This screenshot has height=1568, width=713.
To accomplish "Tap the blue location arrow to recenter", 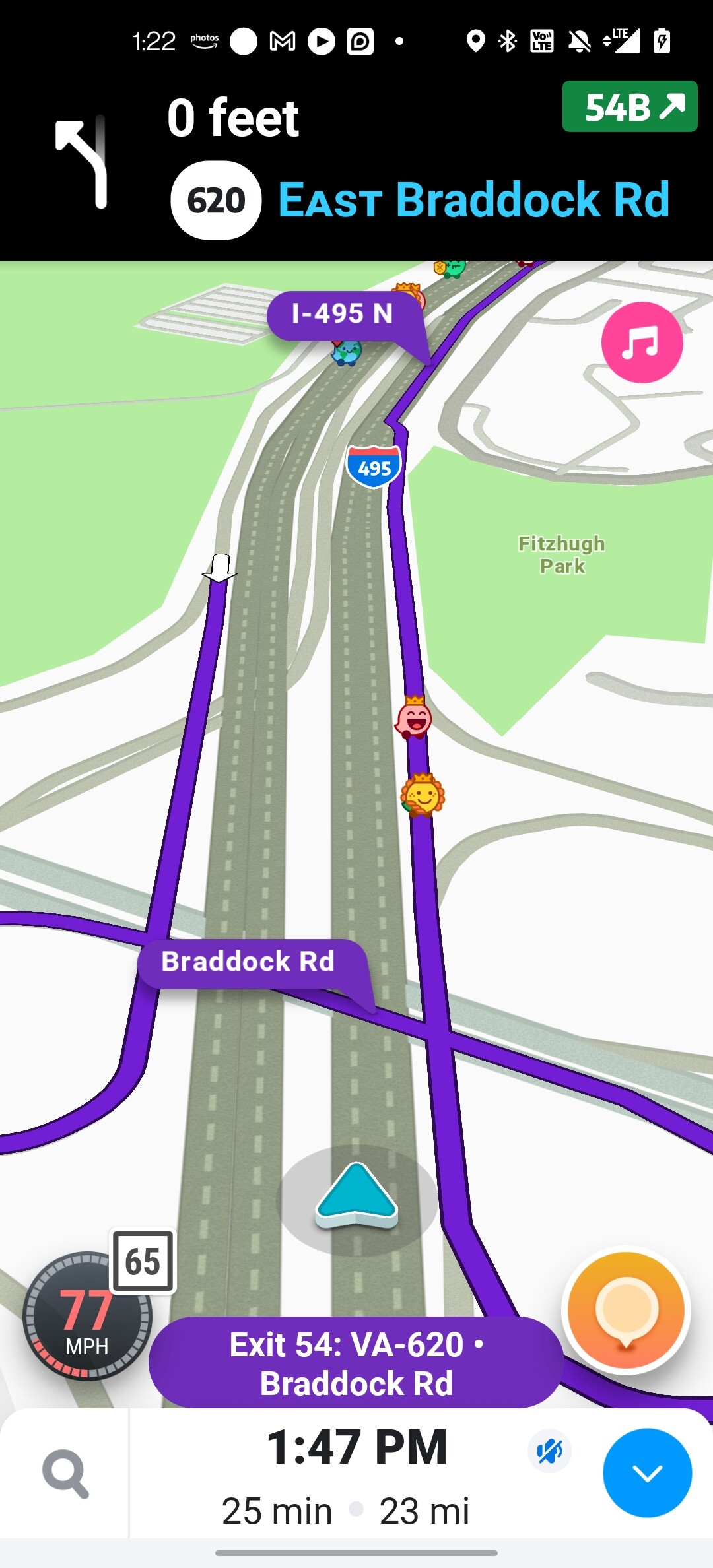I will [356, 1197].
